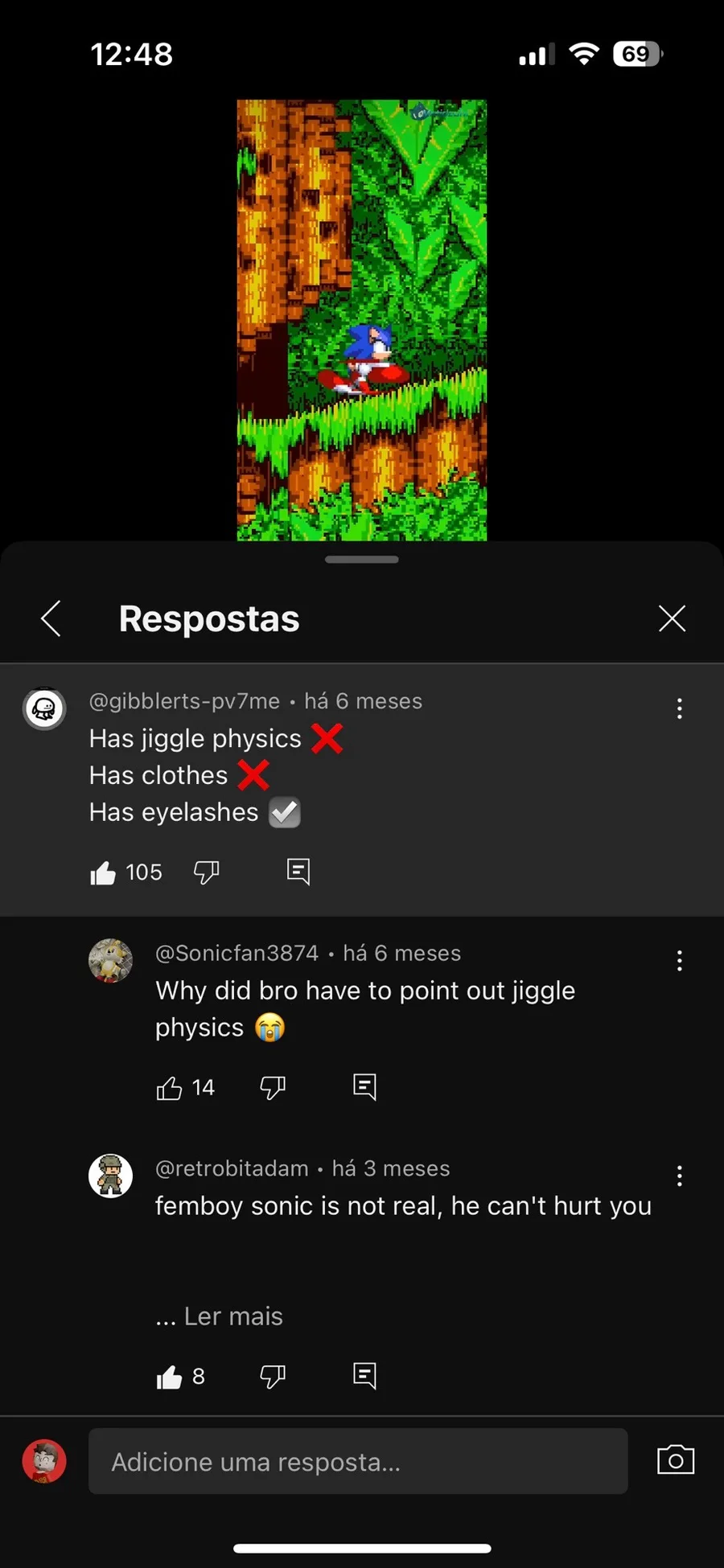Open @Sonicfan3874's profile picture
This screenshot has width=724, height=1568.
click(x=110, y=960)
